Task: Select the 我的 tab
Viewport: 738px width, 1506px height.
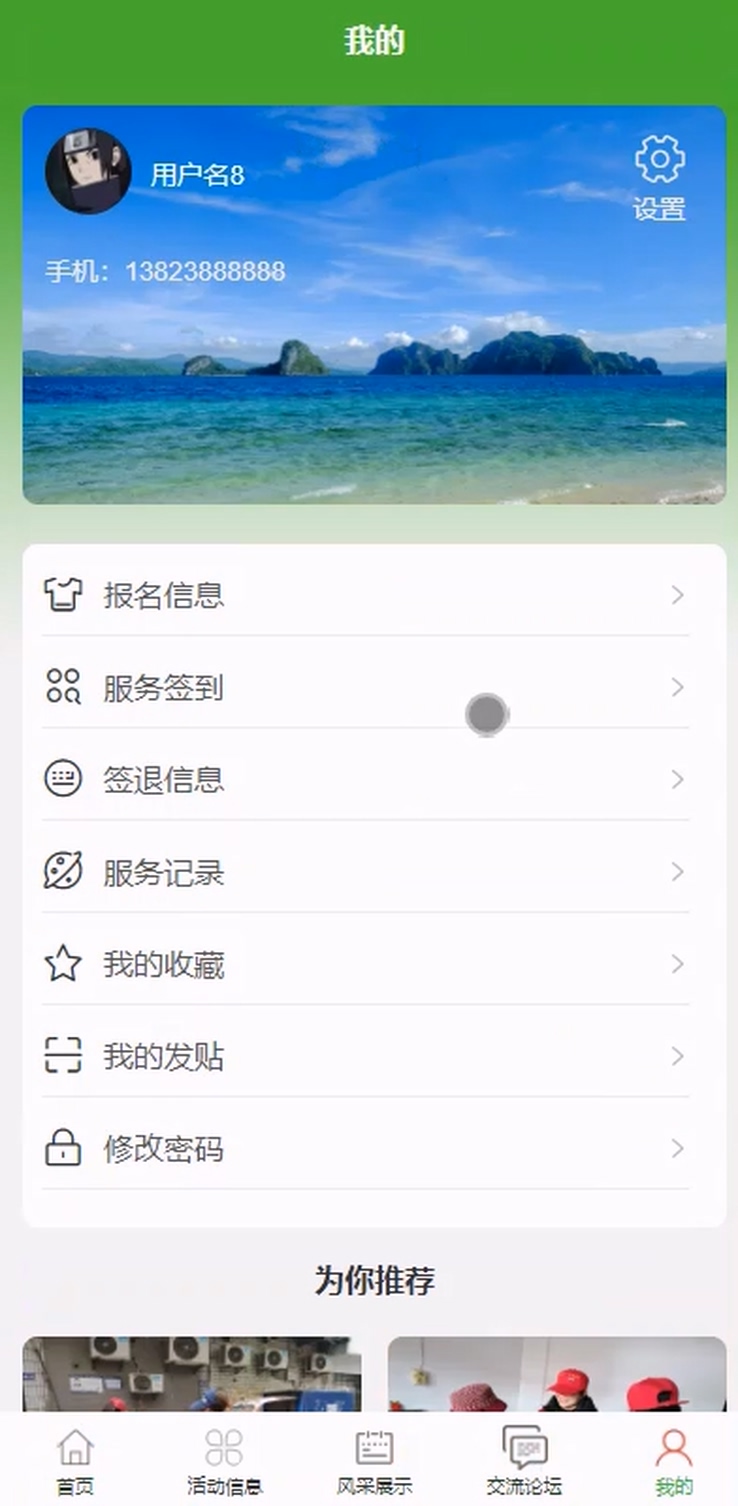Action: (673, 1462)
